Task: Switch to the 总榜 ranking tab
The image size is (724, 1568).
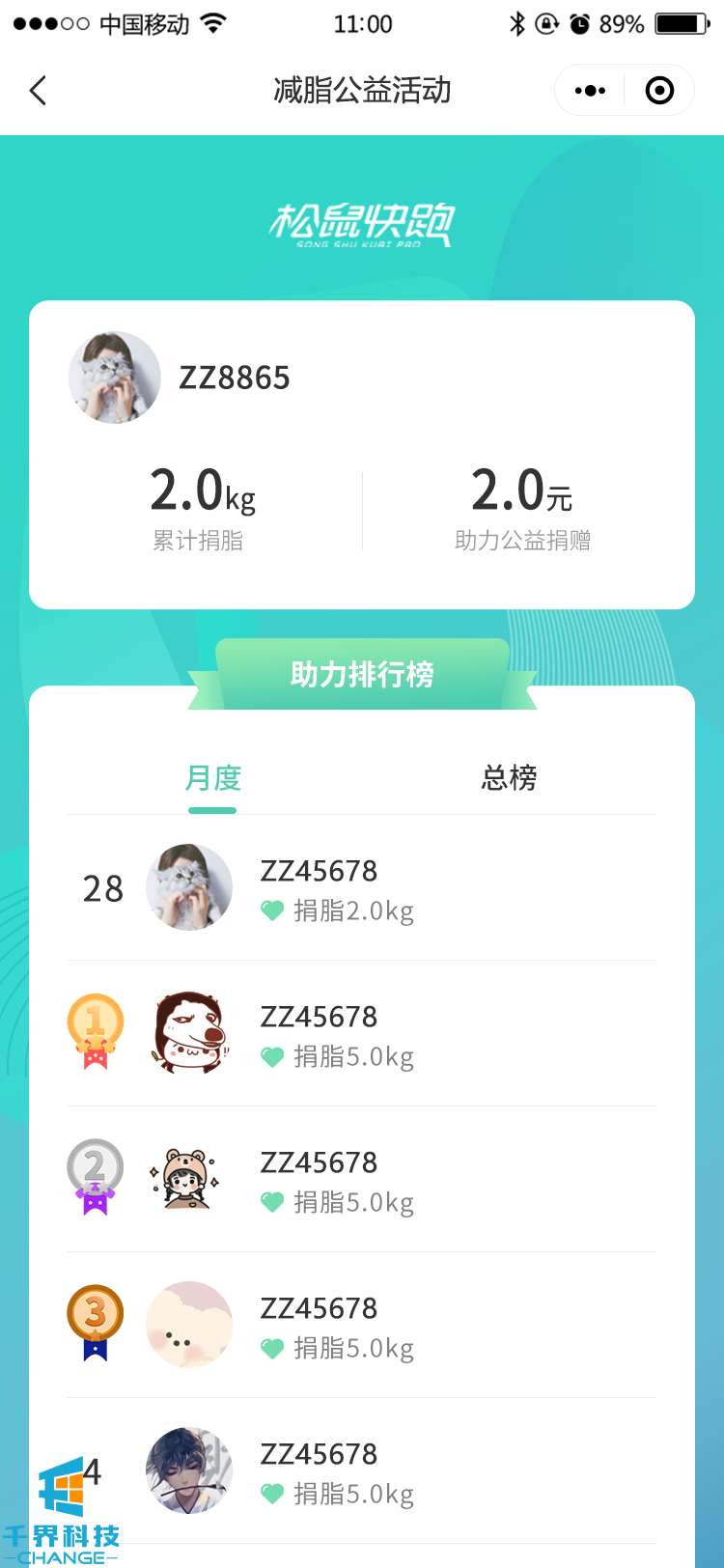Action: [x=509, y=777]
